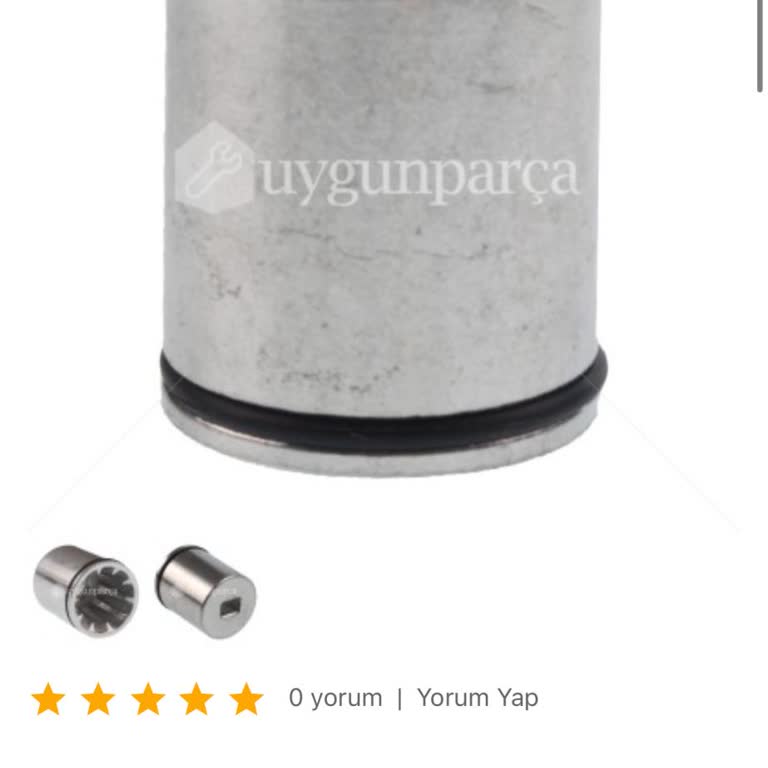Open the main product image

(384, 240)
